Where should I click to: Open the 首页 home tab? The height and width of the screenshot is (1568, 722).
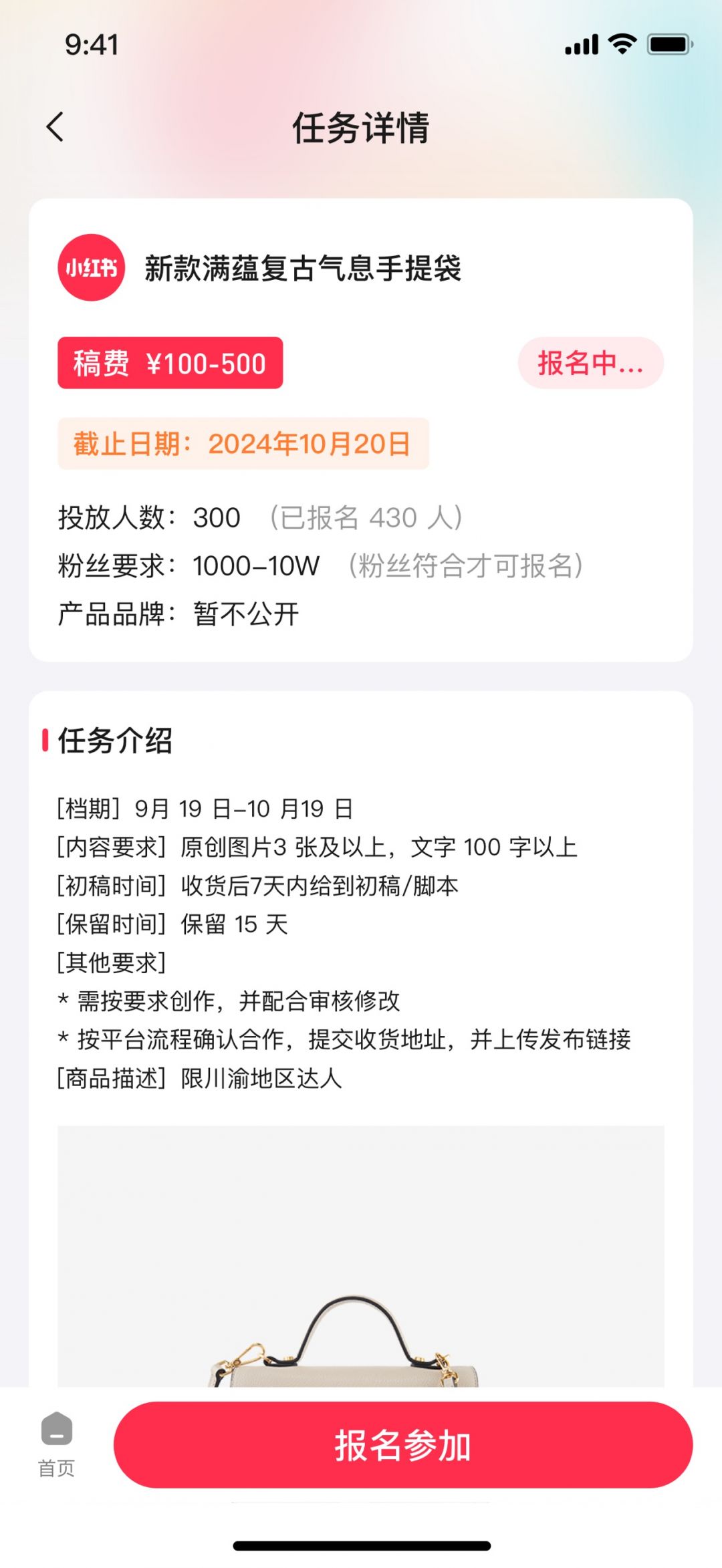click(x=57, y=1444)
